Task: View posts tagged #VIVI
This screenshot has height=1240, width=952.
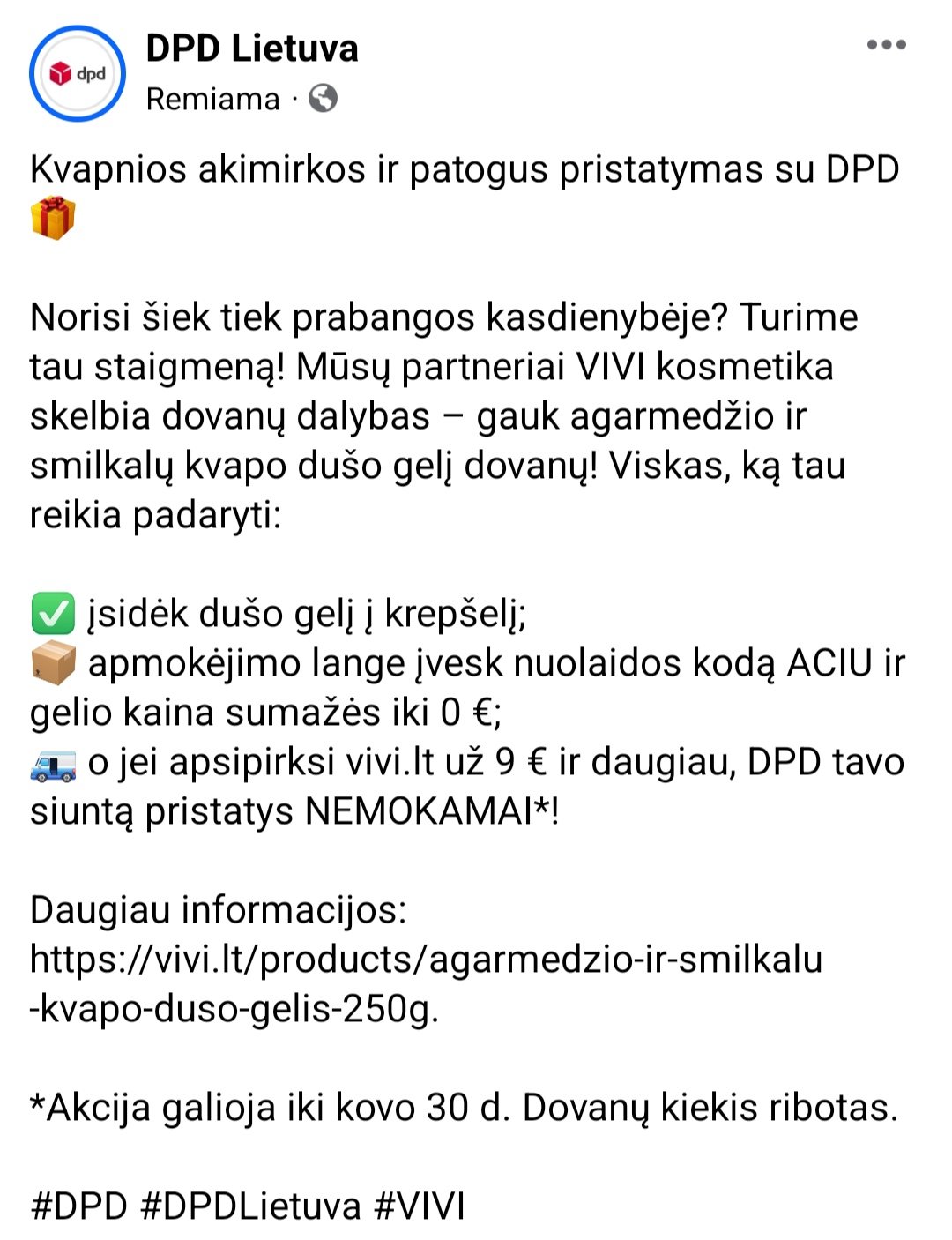Action: pyautogui.click(x=420, y=1205)
